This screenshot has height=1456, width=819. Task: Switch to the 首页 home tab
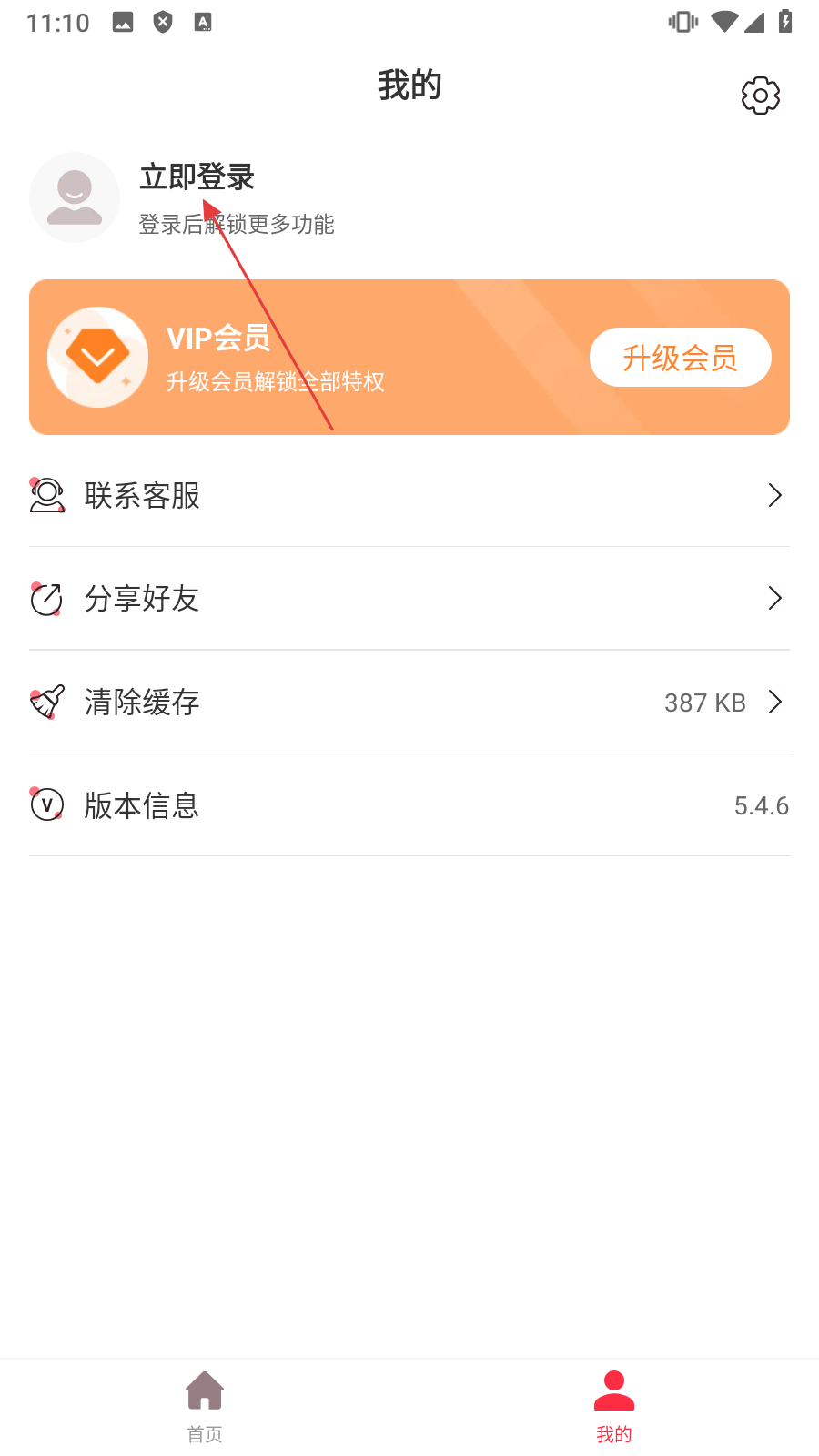[205, 1406]
